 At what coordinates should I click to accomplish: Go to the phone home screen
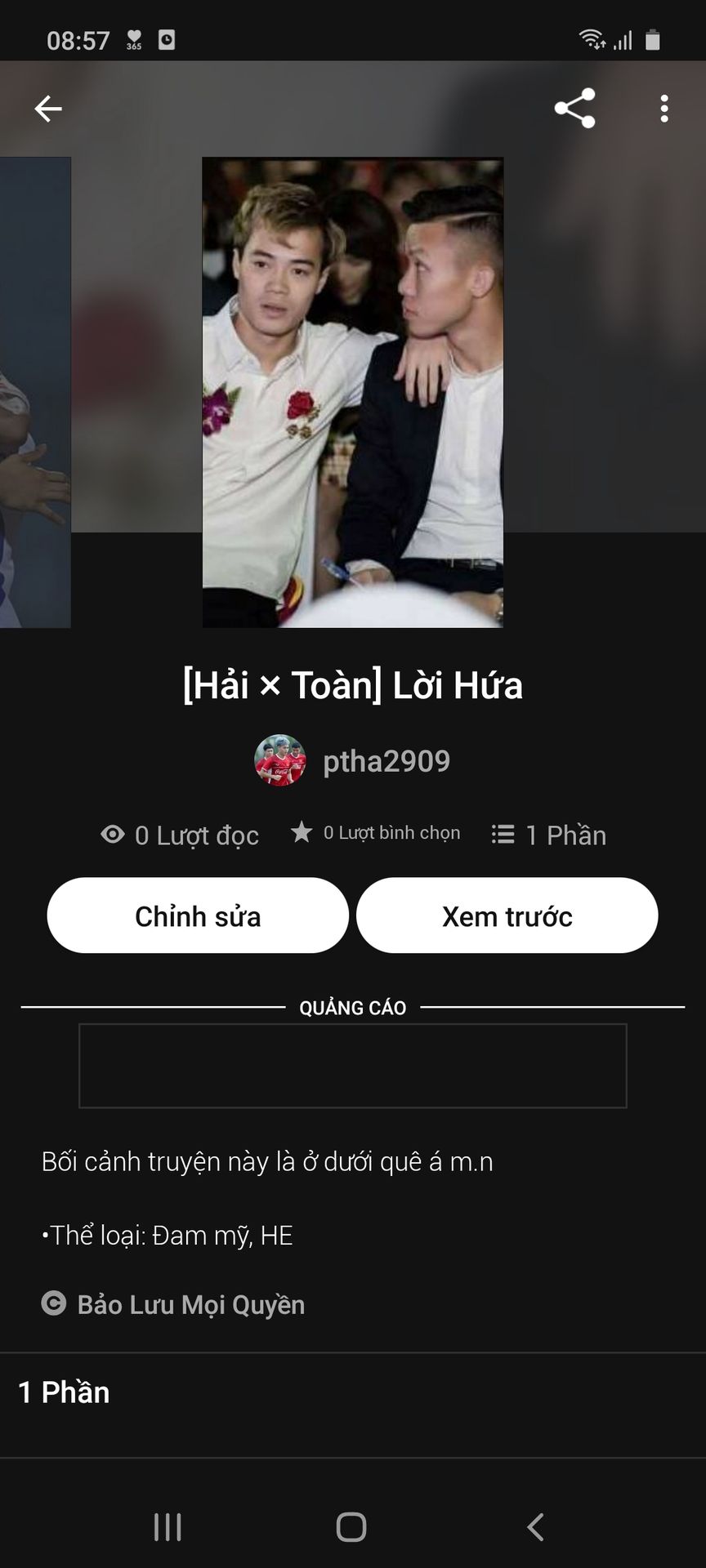(351, 1526)
